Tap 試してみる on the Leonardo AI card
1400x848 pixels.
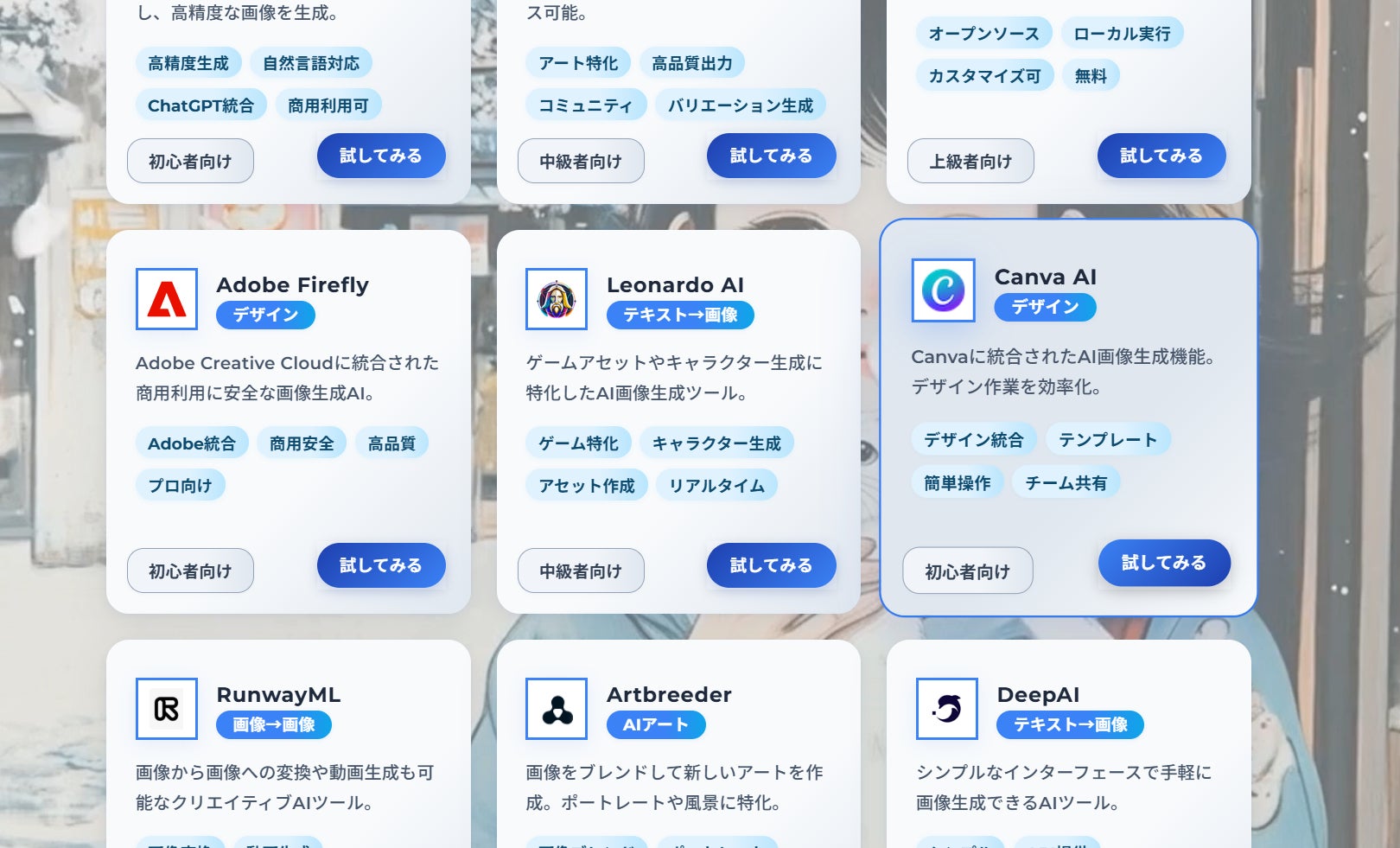pyautogui.click(x=771, y=565)
